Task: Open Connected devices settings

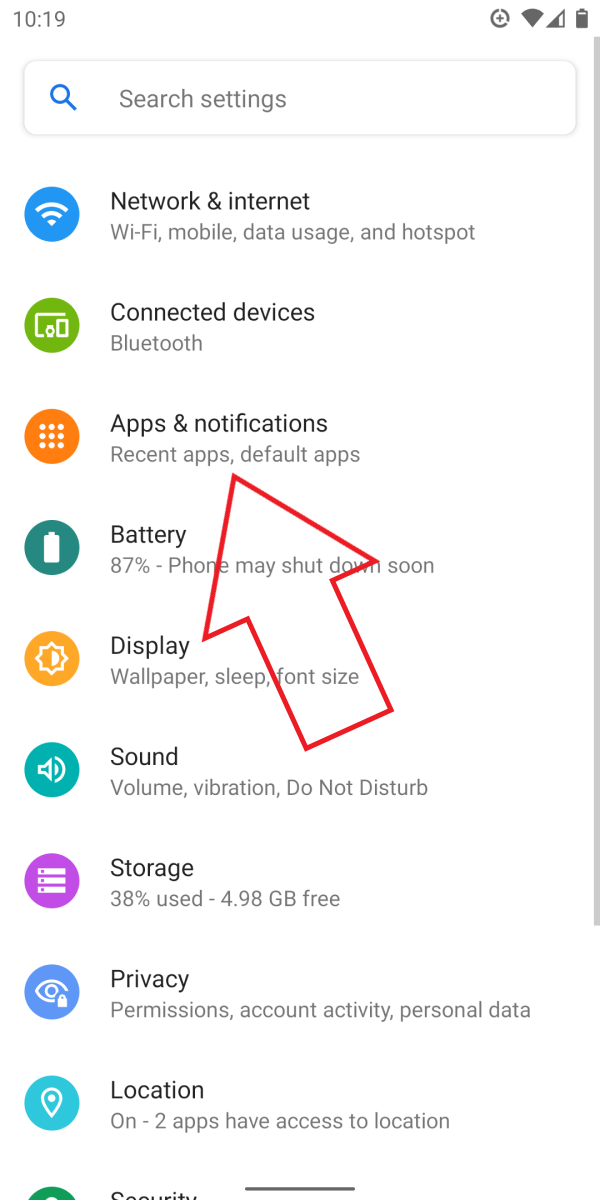Action: tap(300, 327)
